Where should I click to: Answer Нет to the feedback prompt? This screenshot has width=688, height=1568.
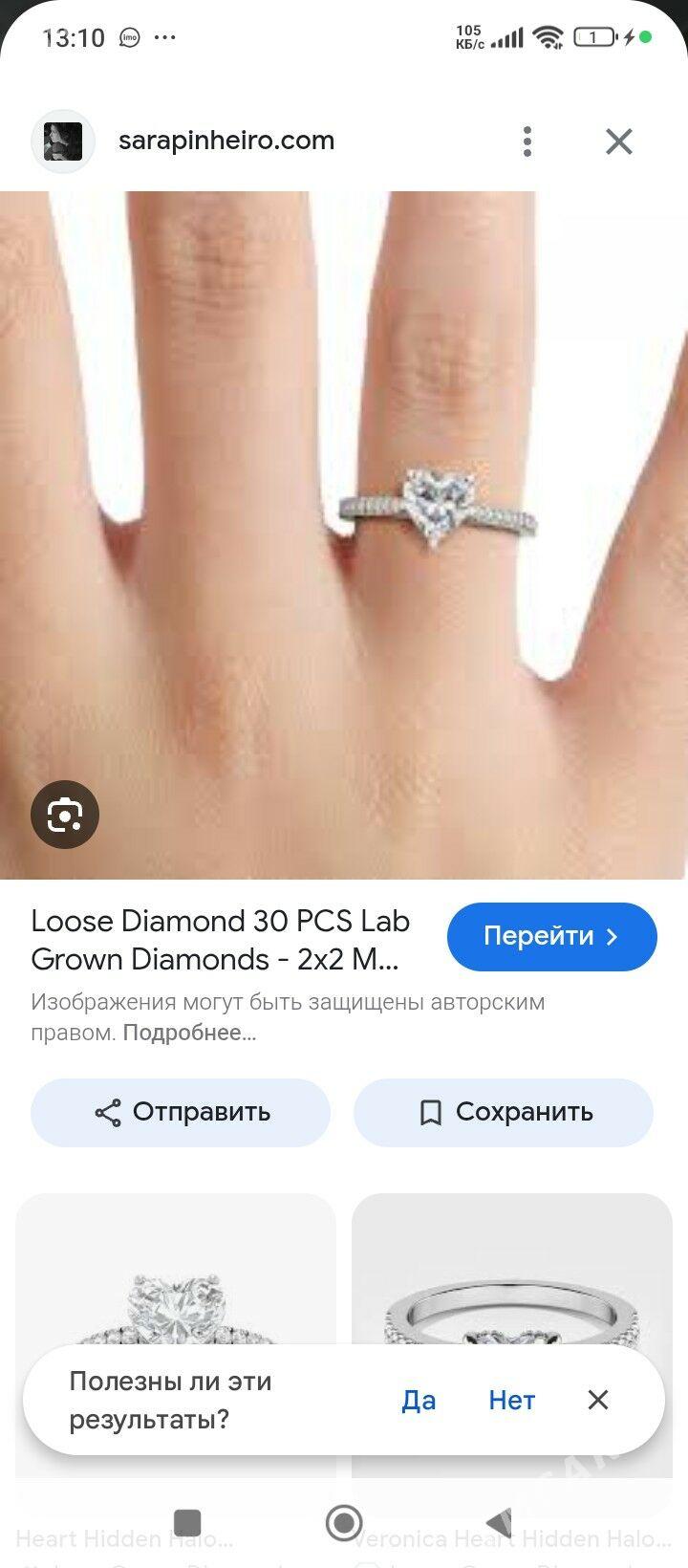(511, 1400)
